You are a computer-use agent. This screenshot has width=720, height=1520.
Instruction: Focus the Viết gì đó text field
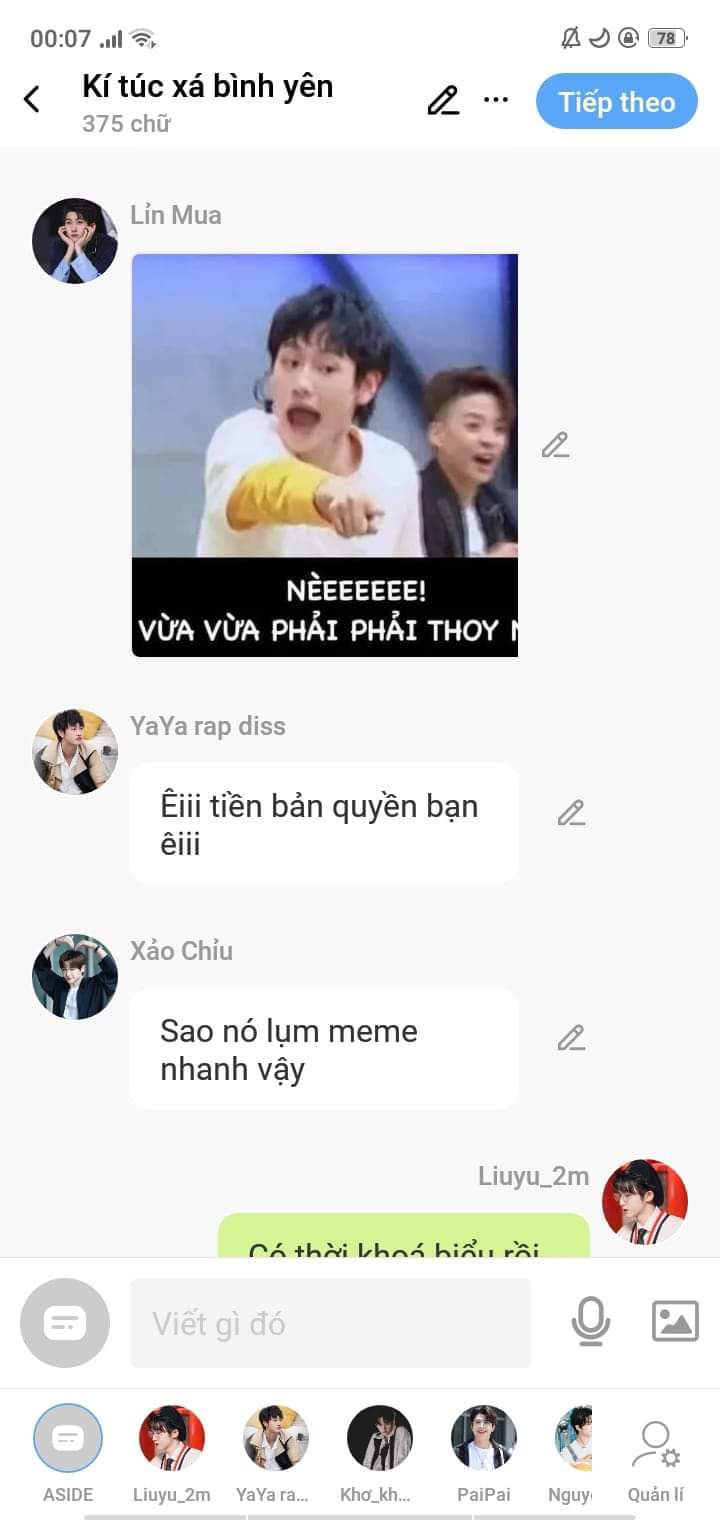[x=330, y=1323]
